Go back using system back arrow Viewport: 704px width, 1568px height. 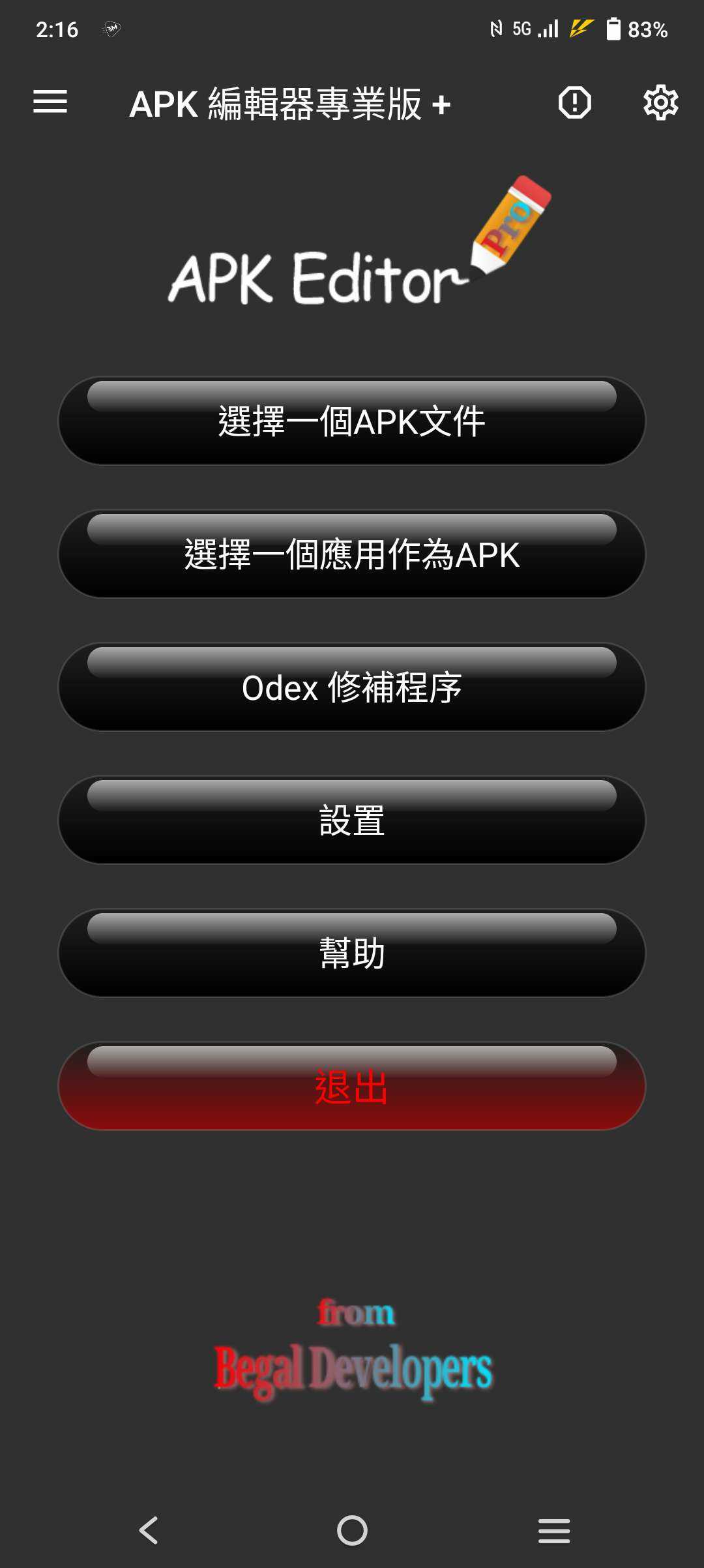149,1530
